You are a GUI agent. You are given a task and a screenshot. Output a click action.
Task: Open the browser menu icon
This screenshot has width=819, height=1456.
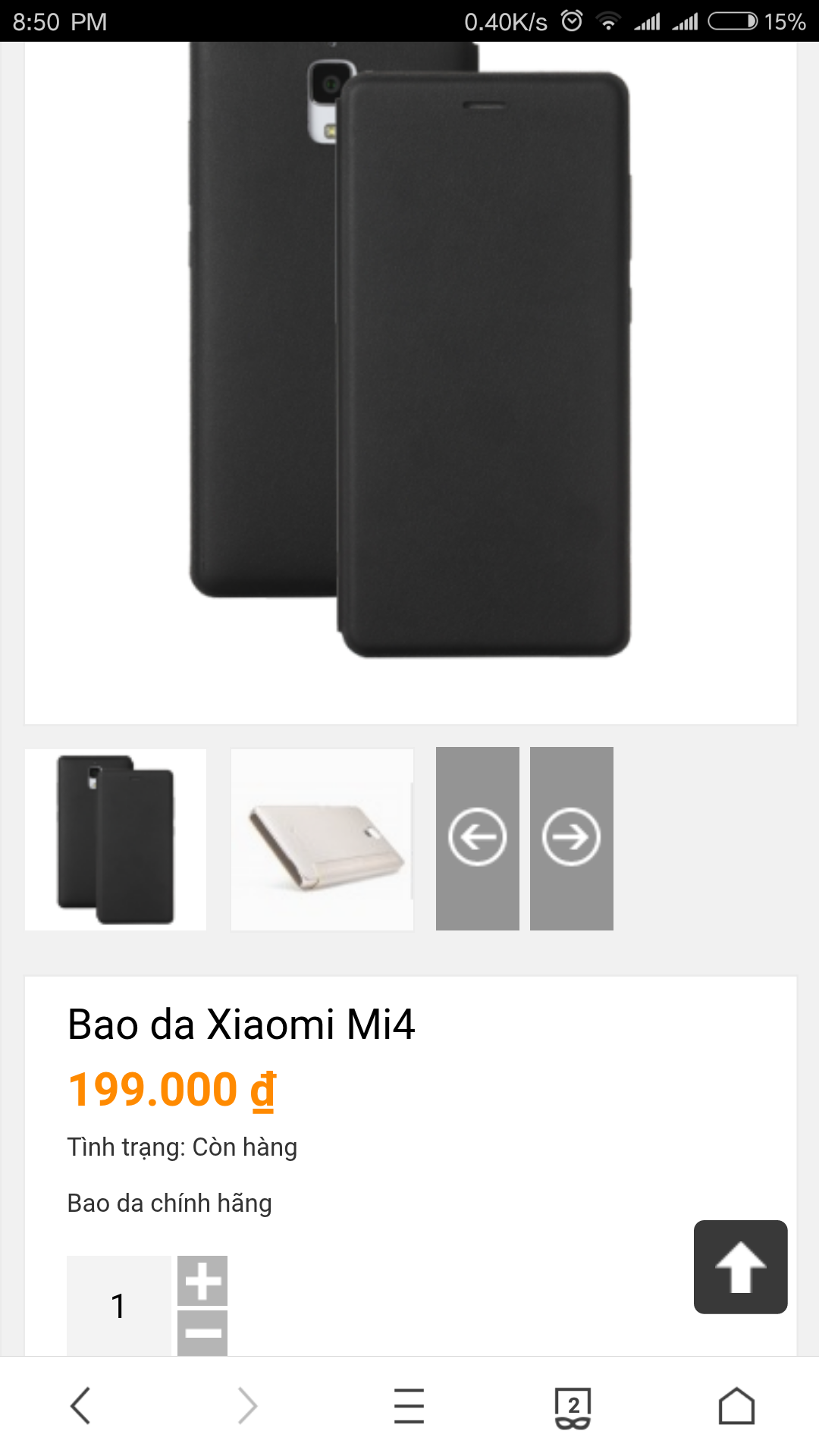[409, 1406]
